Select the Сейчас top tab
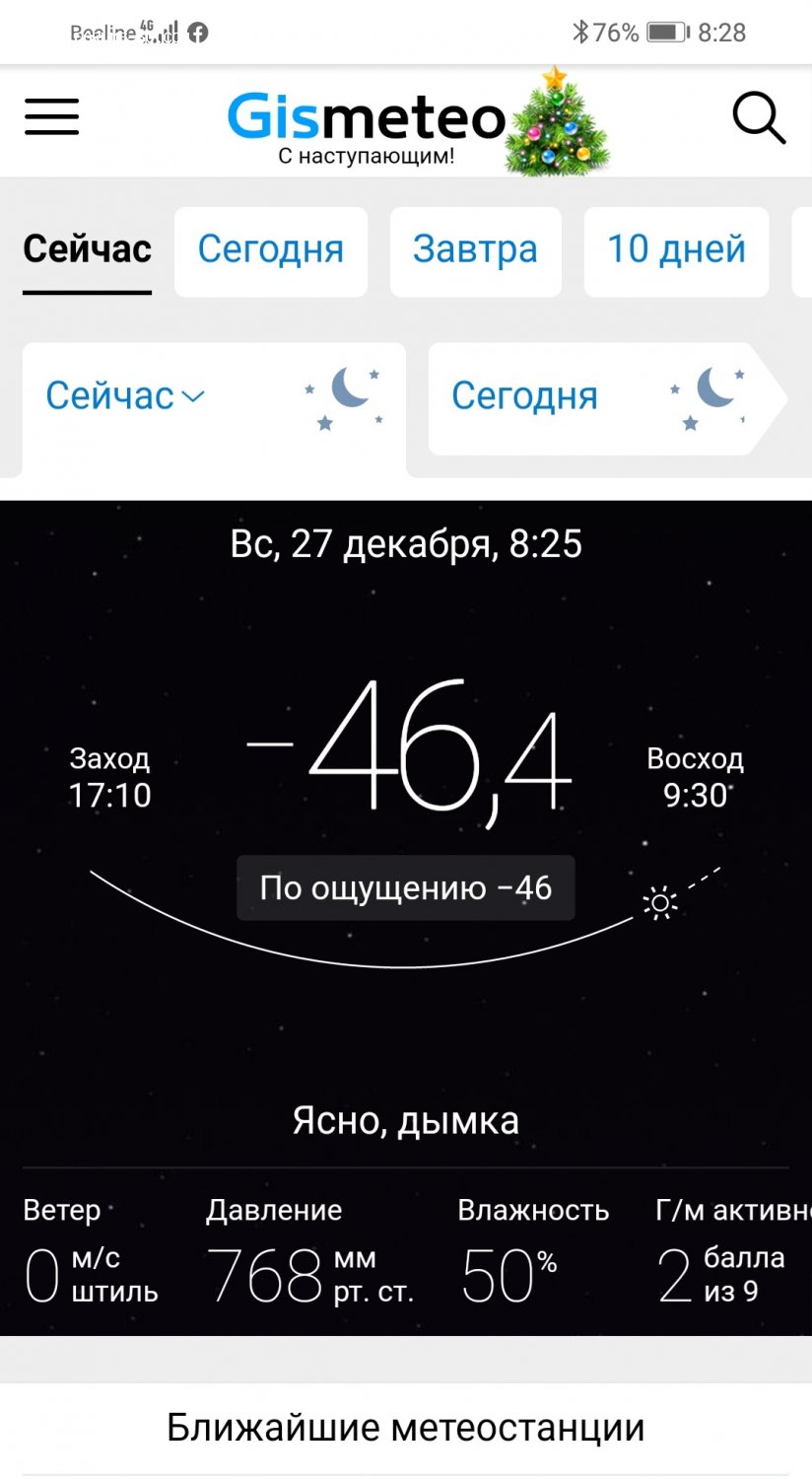The height and width of the screenshot is (1479, 812). [87, 250]
